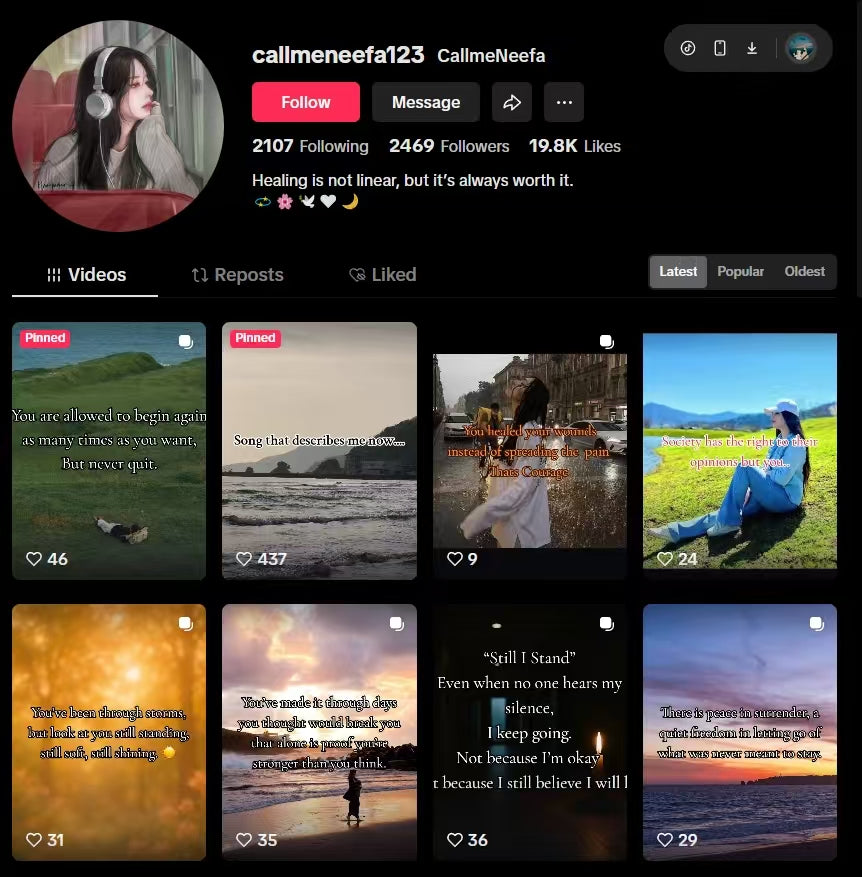
Task: Switch to the Reposts tab
Action: click(237, 275)
